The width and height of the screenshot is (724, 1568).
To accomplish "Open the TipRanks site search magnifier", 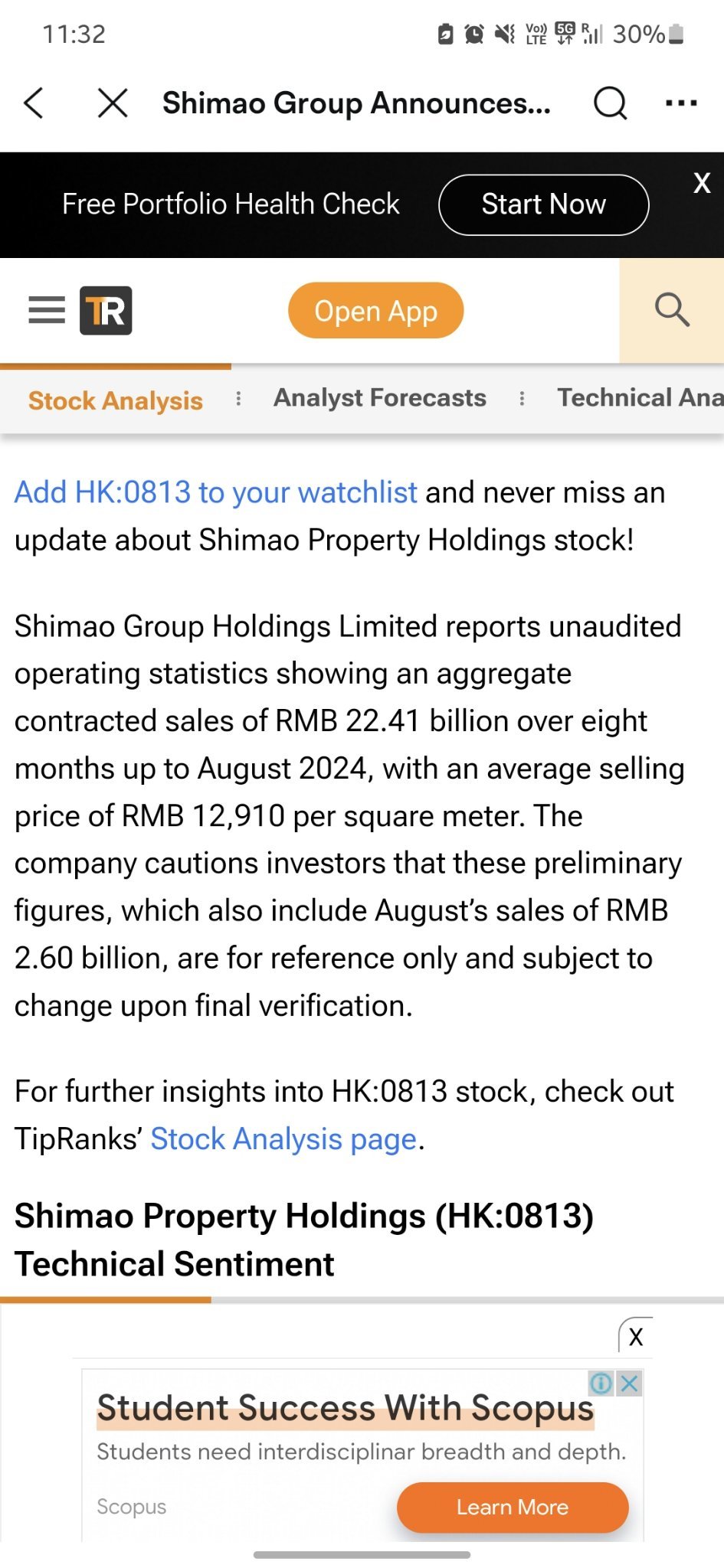I will 672,310.
